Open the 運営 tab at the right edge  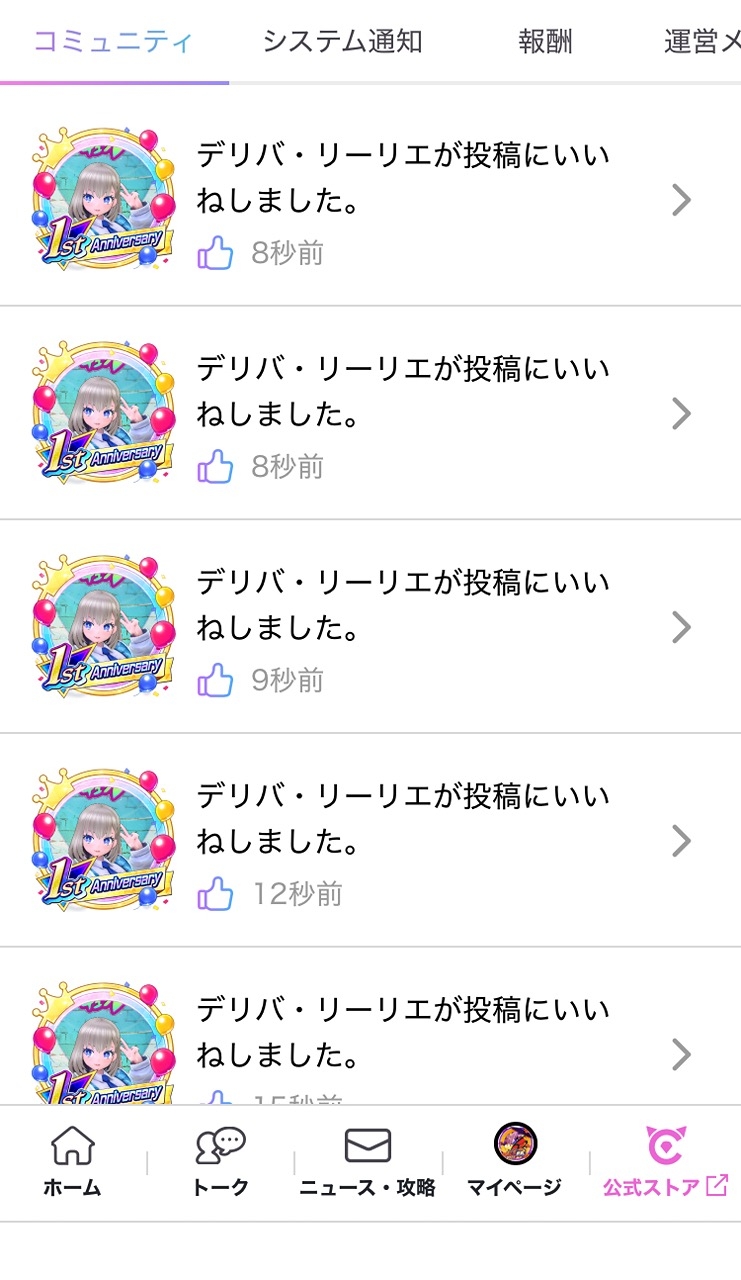[x=702, y=42]
